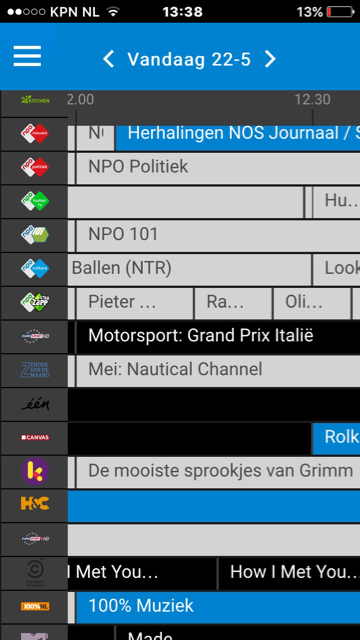360x640 pixels.
Task: Open the Look program on NPO Cultura
Action: (337, 269)
